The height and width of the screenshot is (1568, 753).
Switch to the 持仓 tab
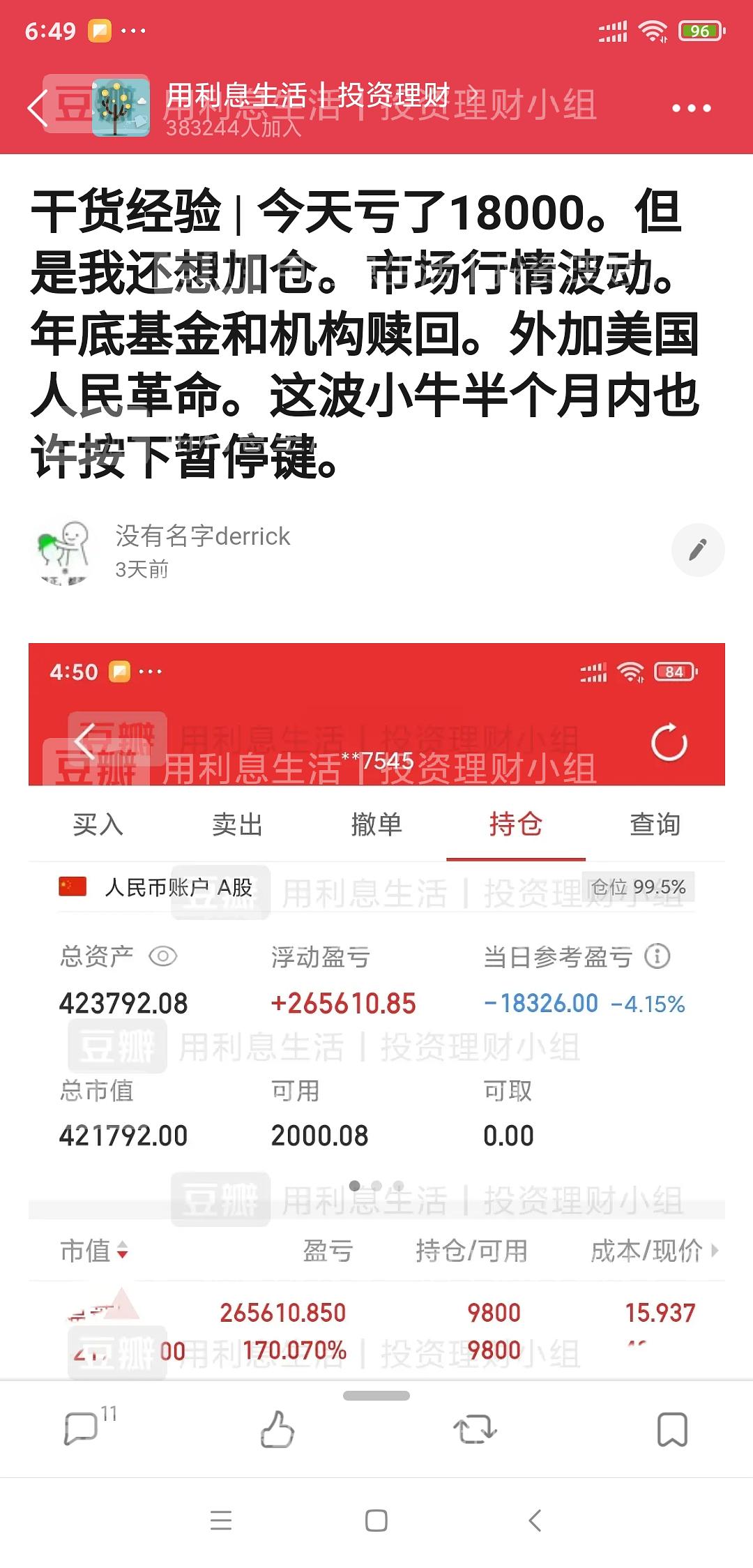pos(517,824)
